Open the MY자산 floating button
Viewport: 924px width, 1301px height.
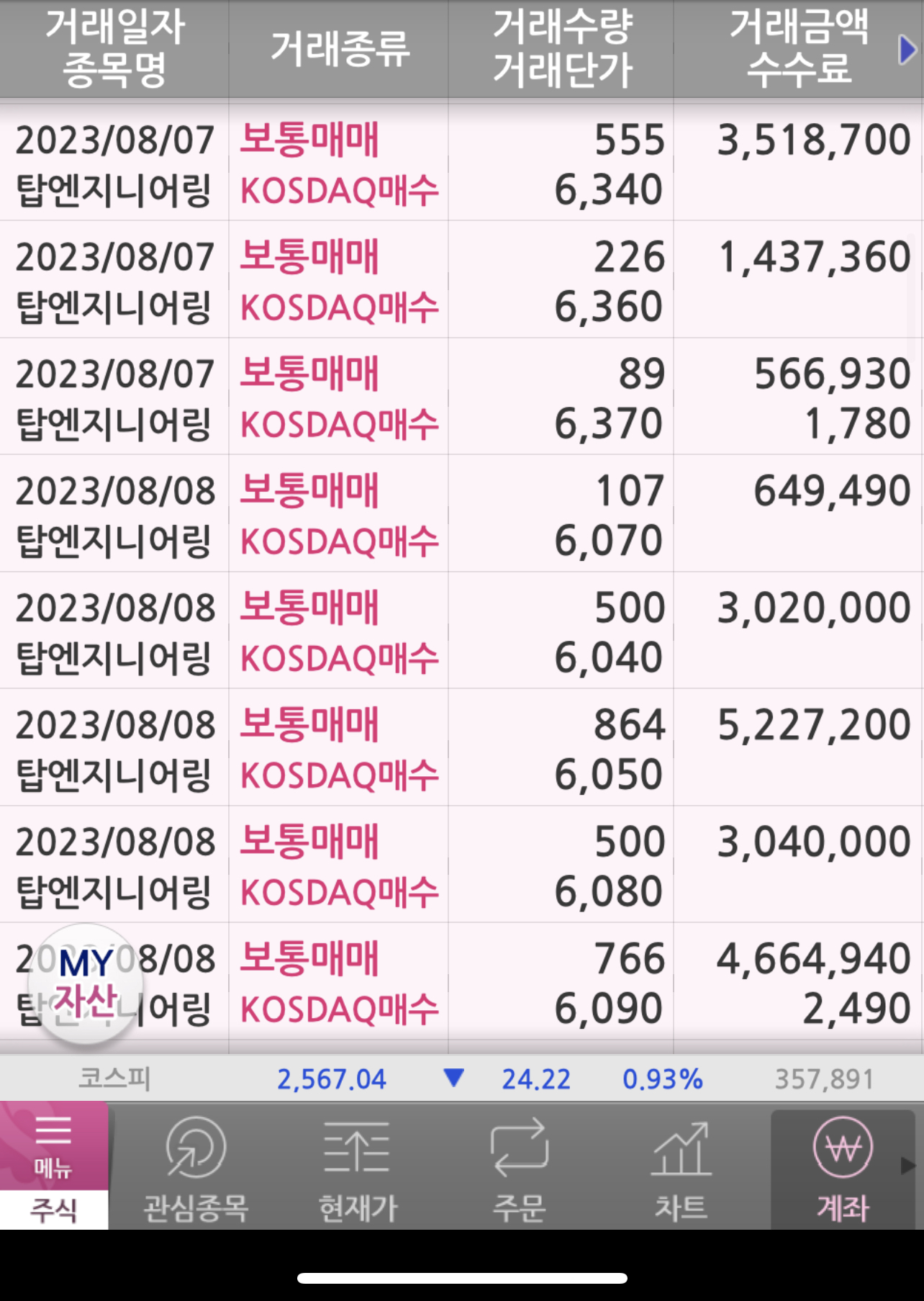(86, 983)
